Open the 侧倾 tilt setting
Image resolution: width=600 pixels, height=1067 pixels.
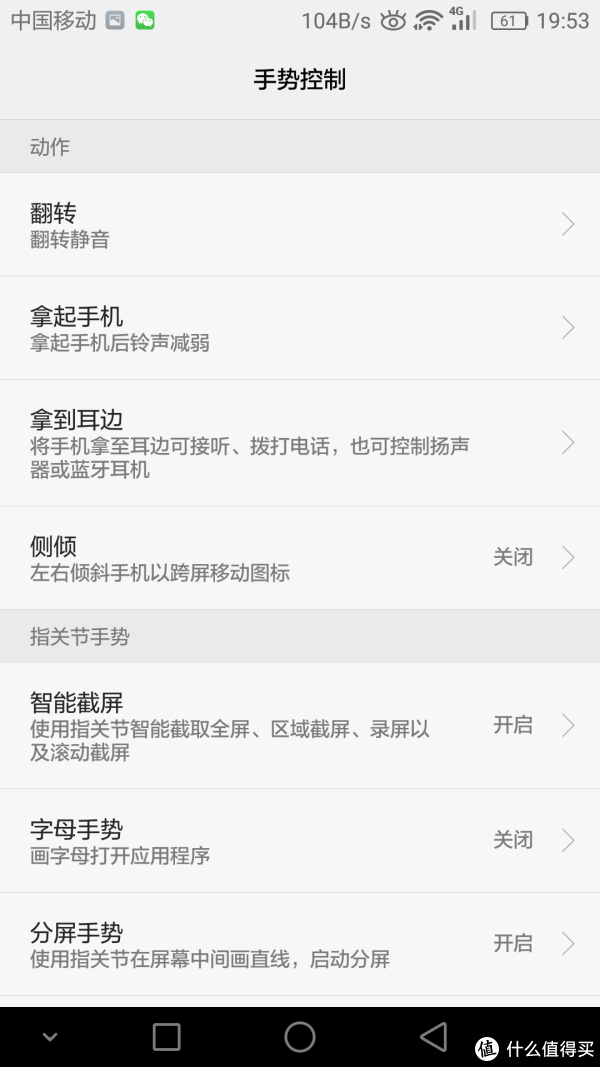click(300, 558)
